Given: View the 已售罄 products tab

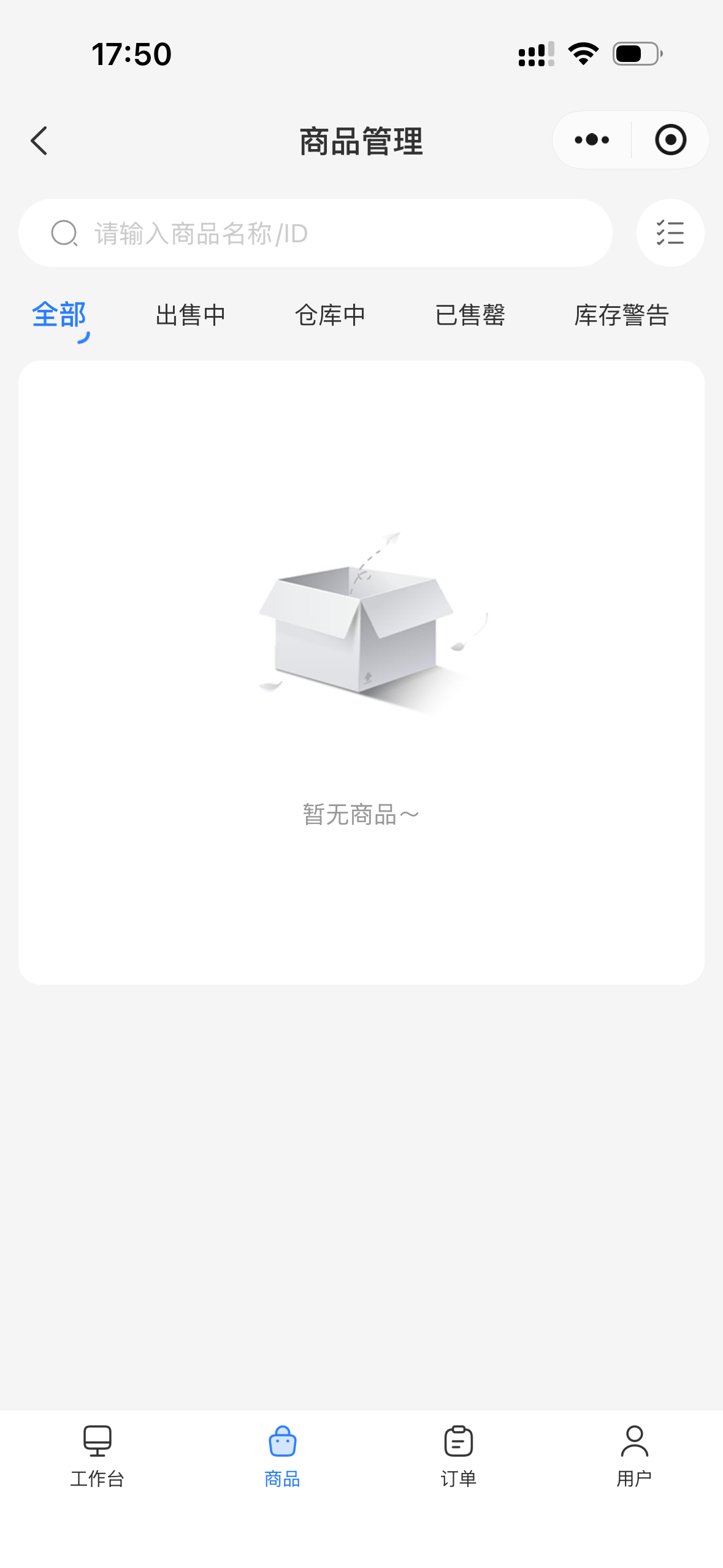Looking at the screenshot, I should [x=470, y=315].
